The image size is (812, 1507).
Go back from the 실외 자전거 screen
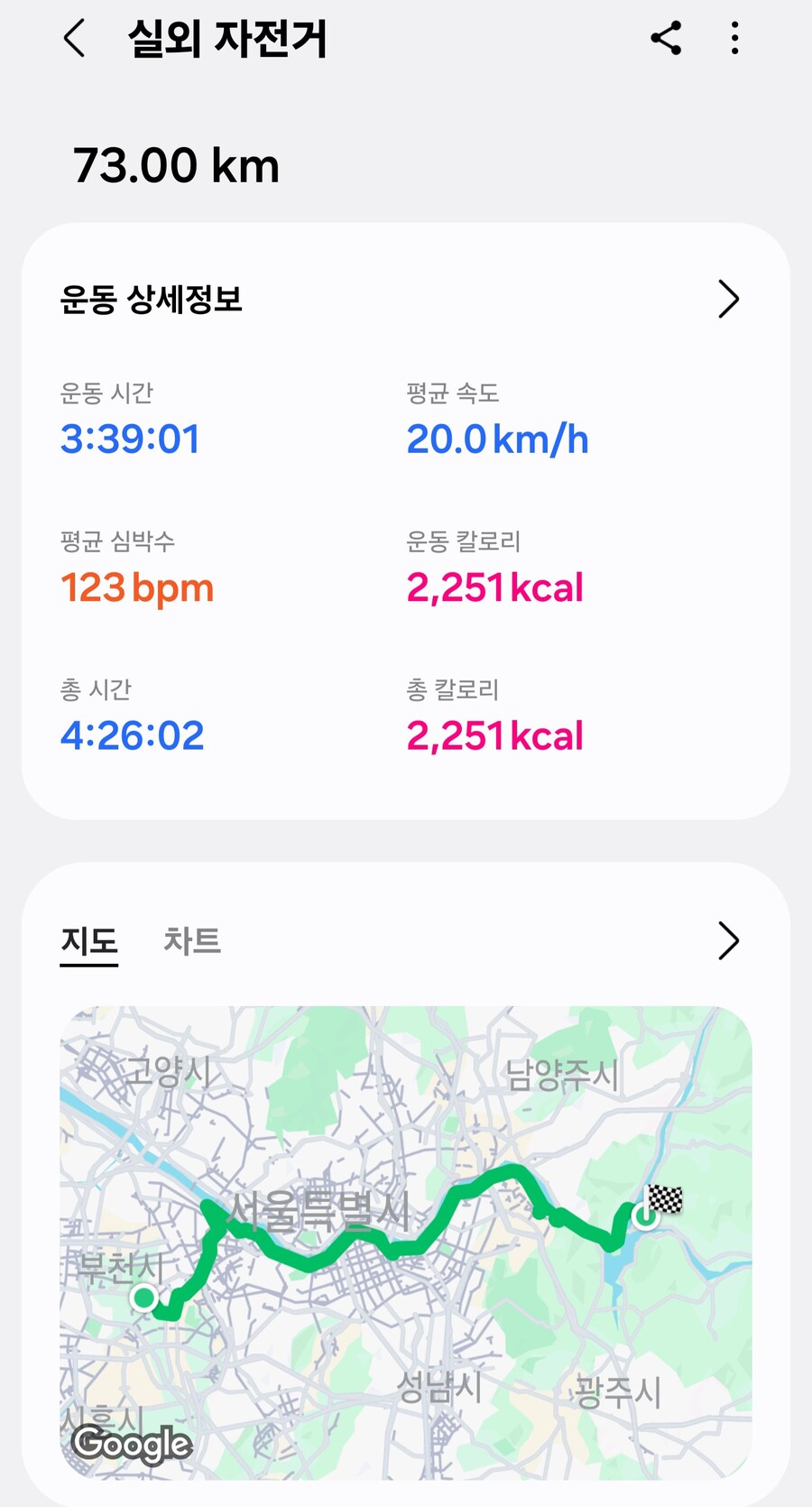click(x=75, y=39)
